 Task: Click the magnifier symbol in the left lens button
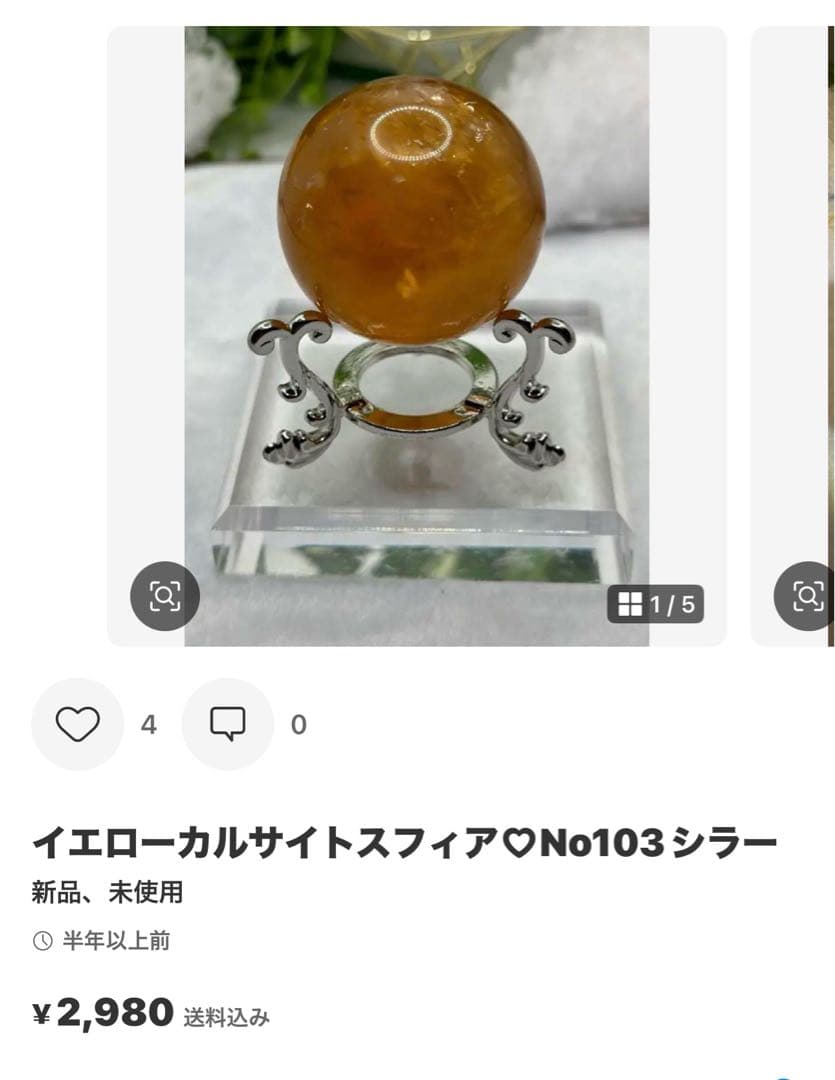click(167, 597)
